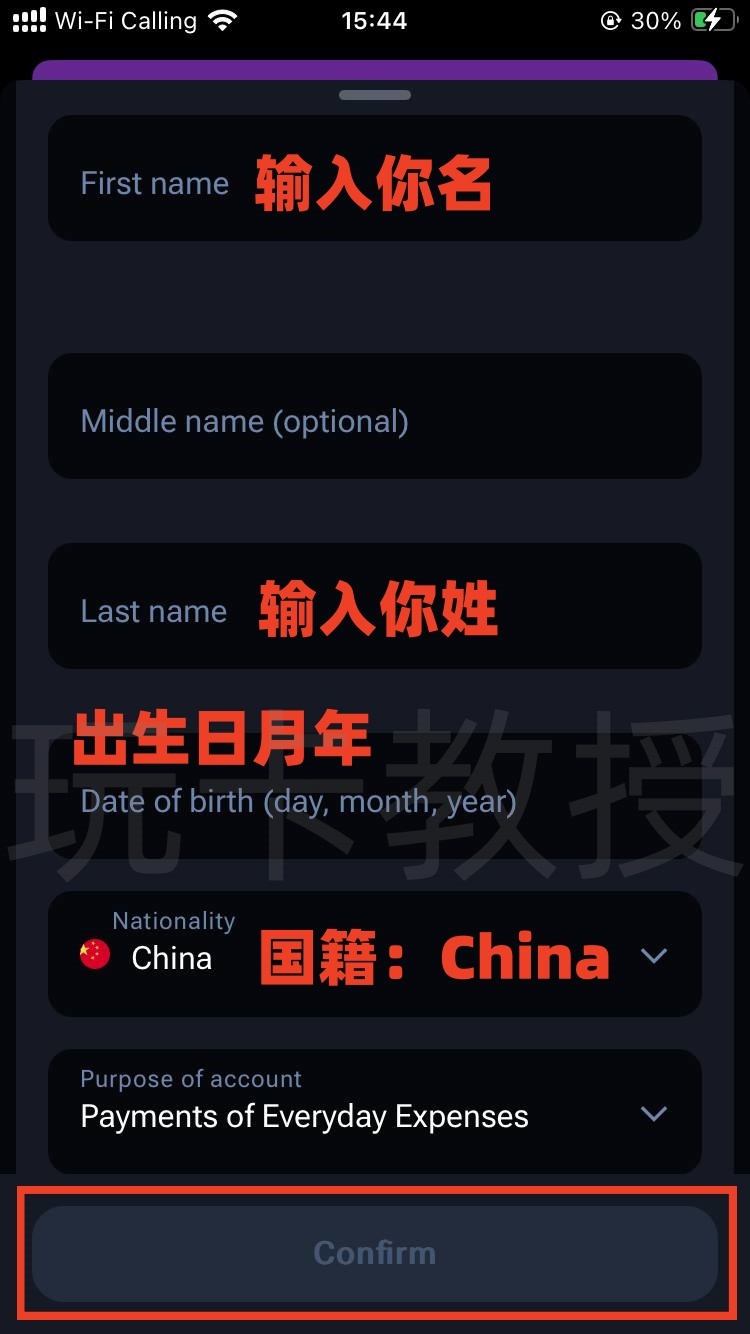Click the China flag icon
Viewport: 750px width, 1334px height.
(93, 955)
